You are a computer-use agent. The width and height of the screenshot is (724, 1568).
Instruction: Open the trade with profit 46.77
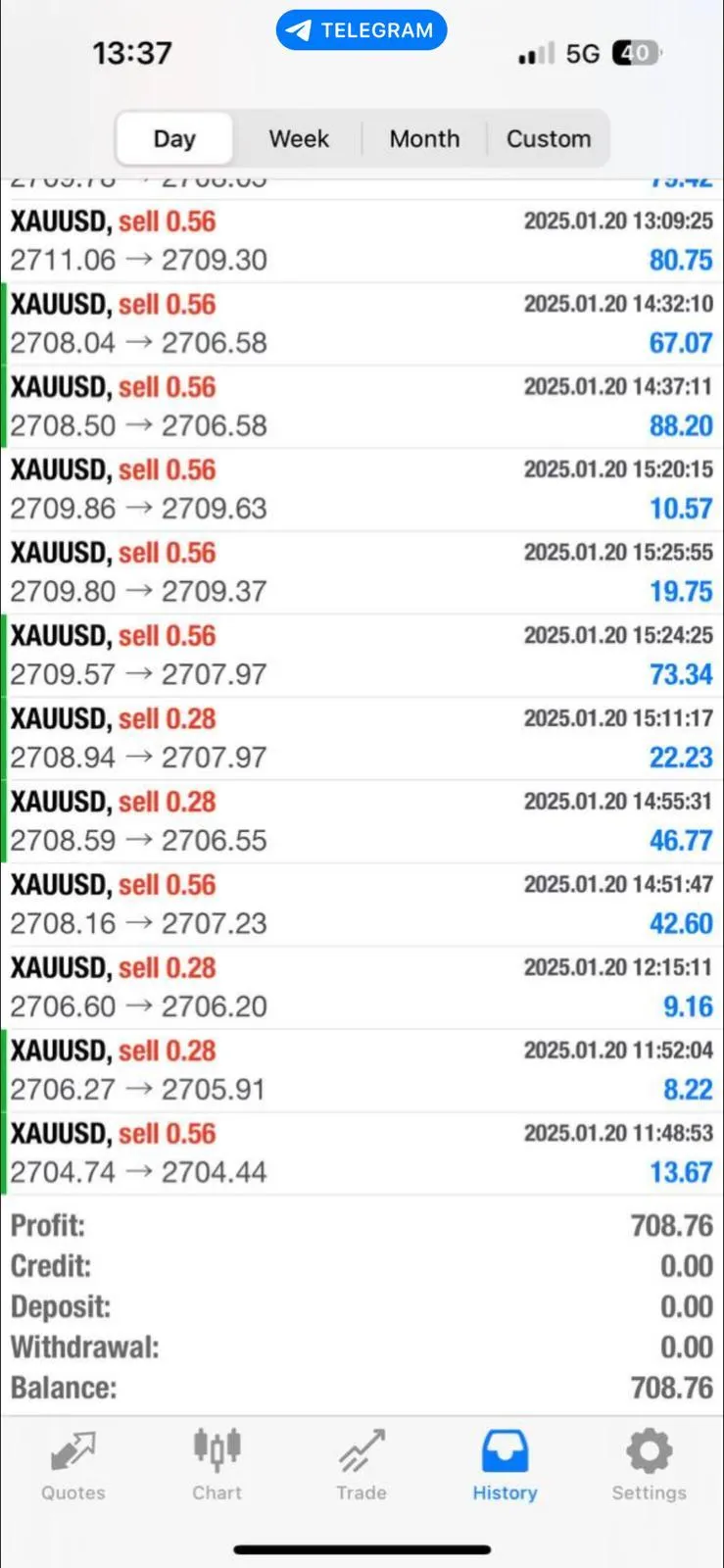[x=362, y=821]
